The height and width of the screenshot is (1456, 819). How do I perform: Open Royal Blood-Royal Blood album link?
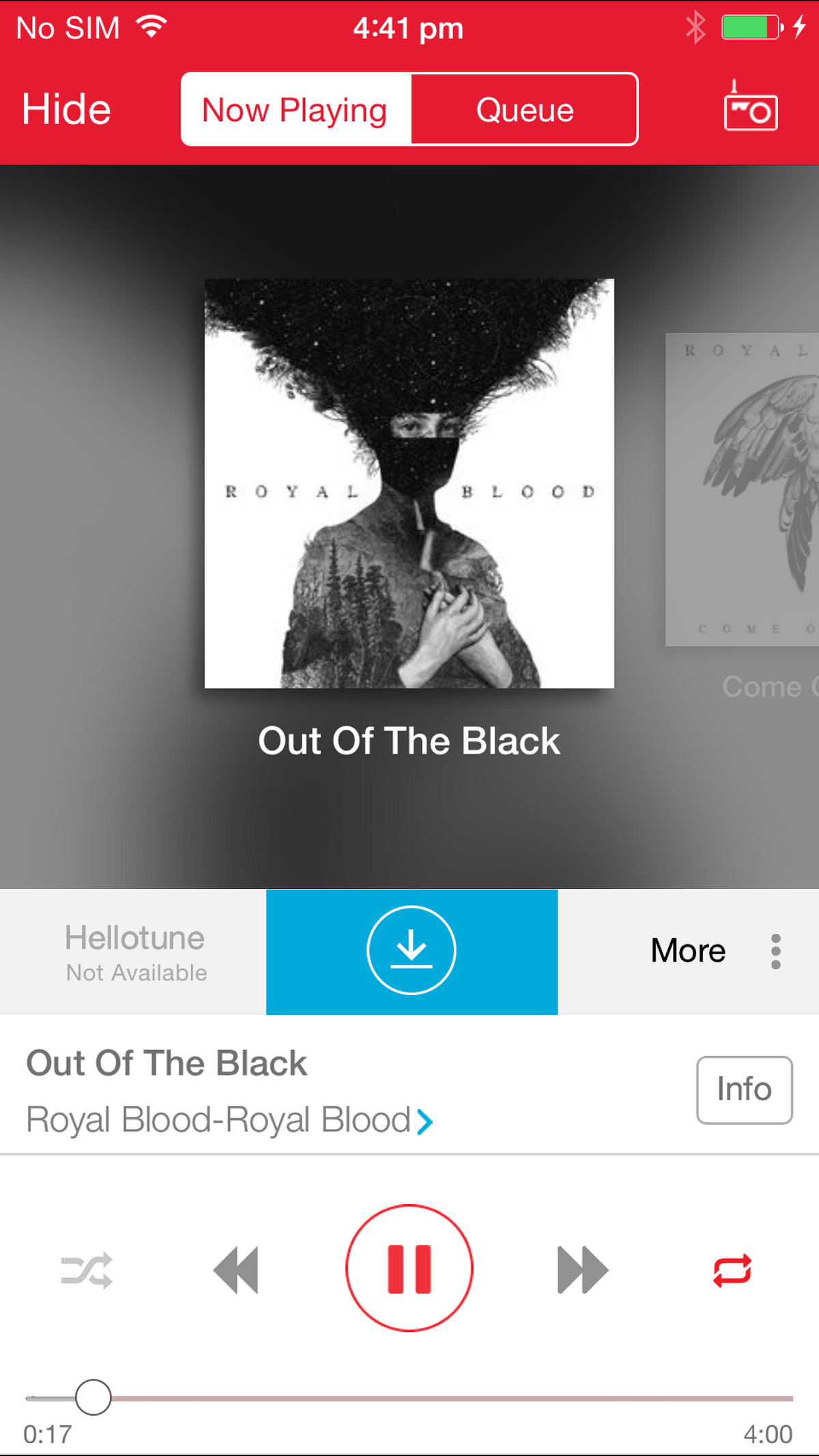pos(229,1120)
